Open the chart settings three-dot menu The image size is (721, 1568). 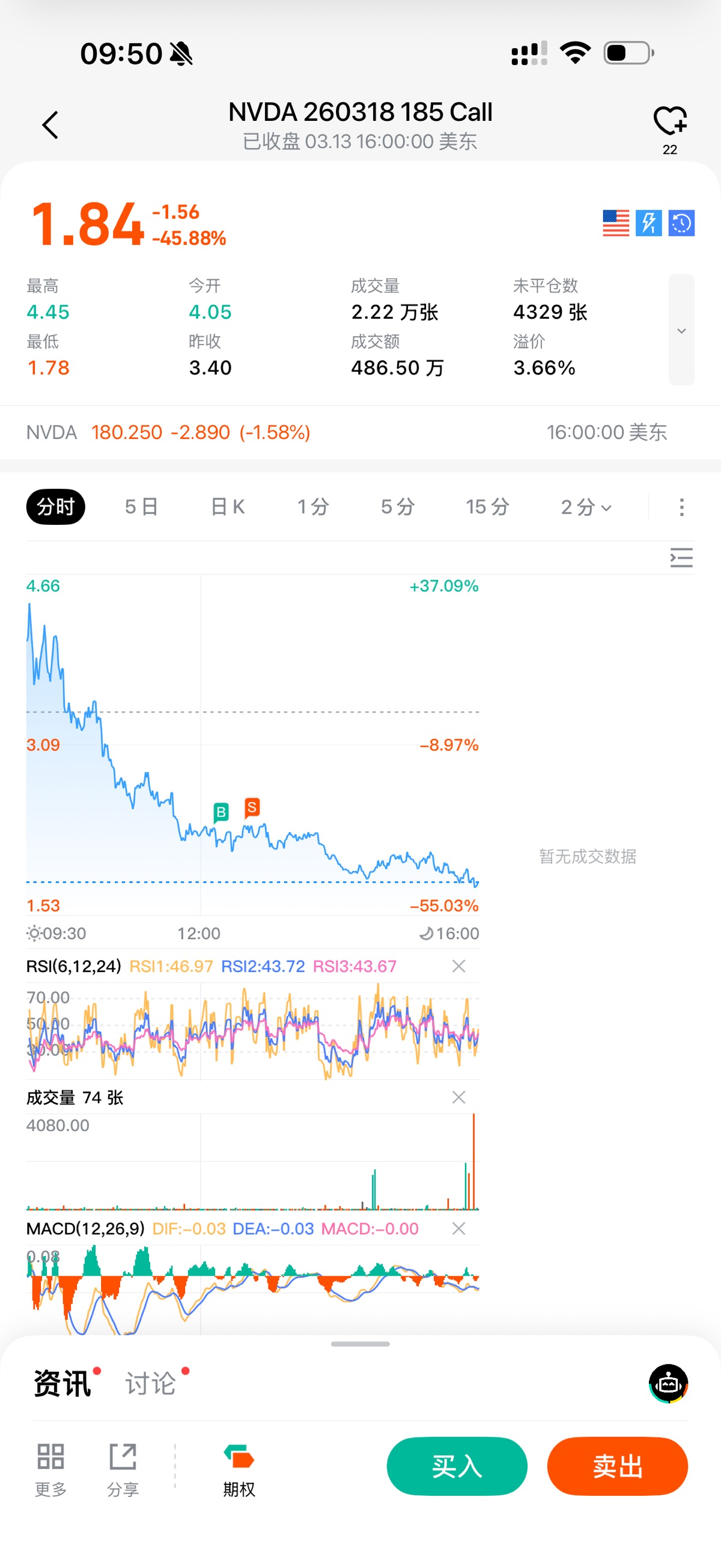(681, 506)
